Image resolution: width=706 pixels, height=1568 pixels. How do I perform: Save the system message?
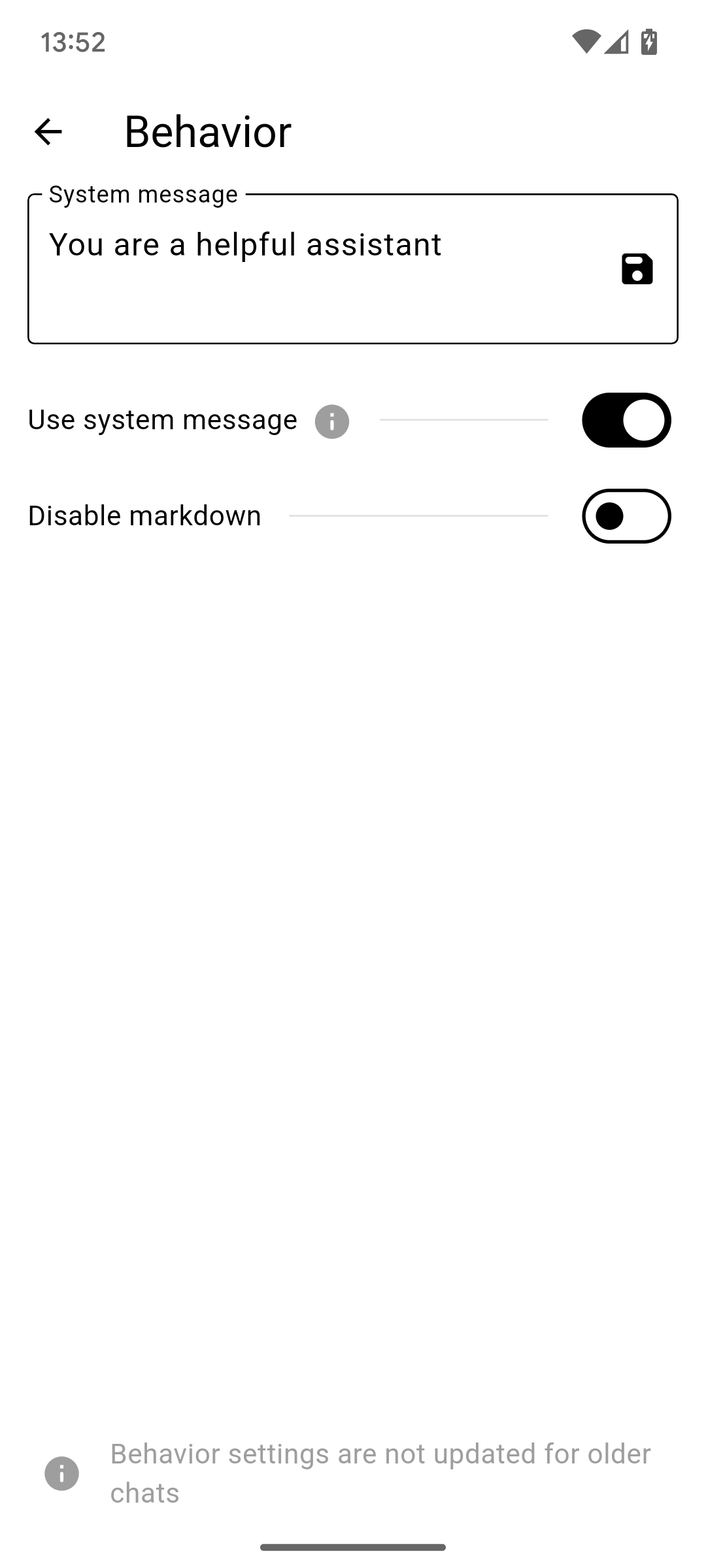pyautogui.click(x=637, y=269)
